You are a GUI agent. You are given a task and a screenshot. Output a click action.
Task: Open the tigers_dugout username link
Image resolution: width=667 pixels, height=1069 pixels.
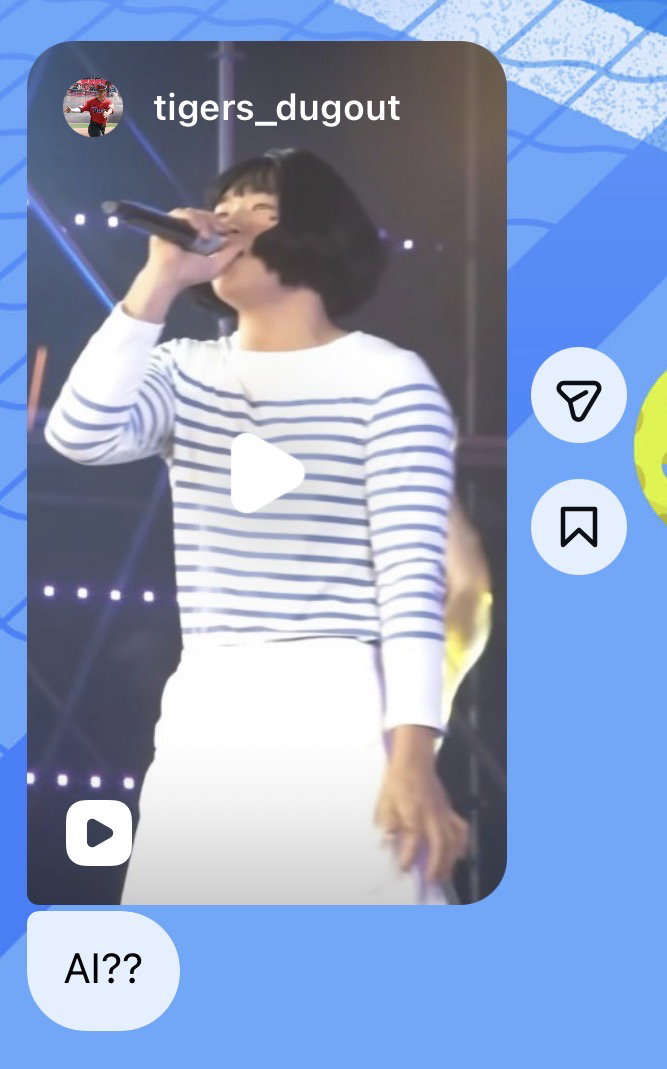(x=277, y=109)
